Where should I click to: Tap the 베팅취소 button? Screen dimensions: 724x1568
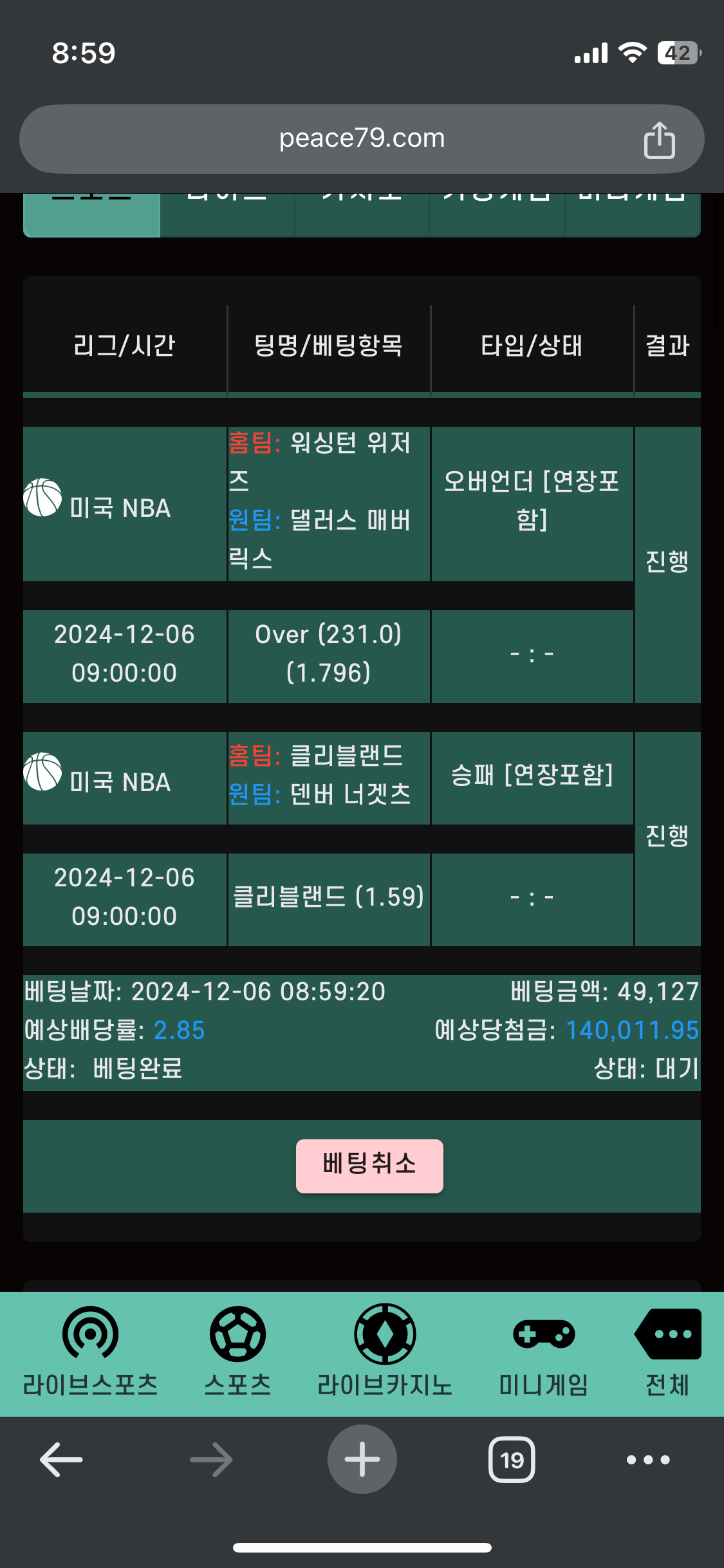369,1166
